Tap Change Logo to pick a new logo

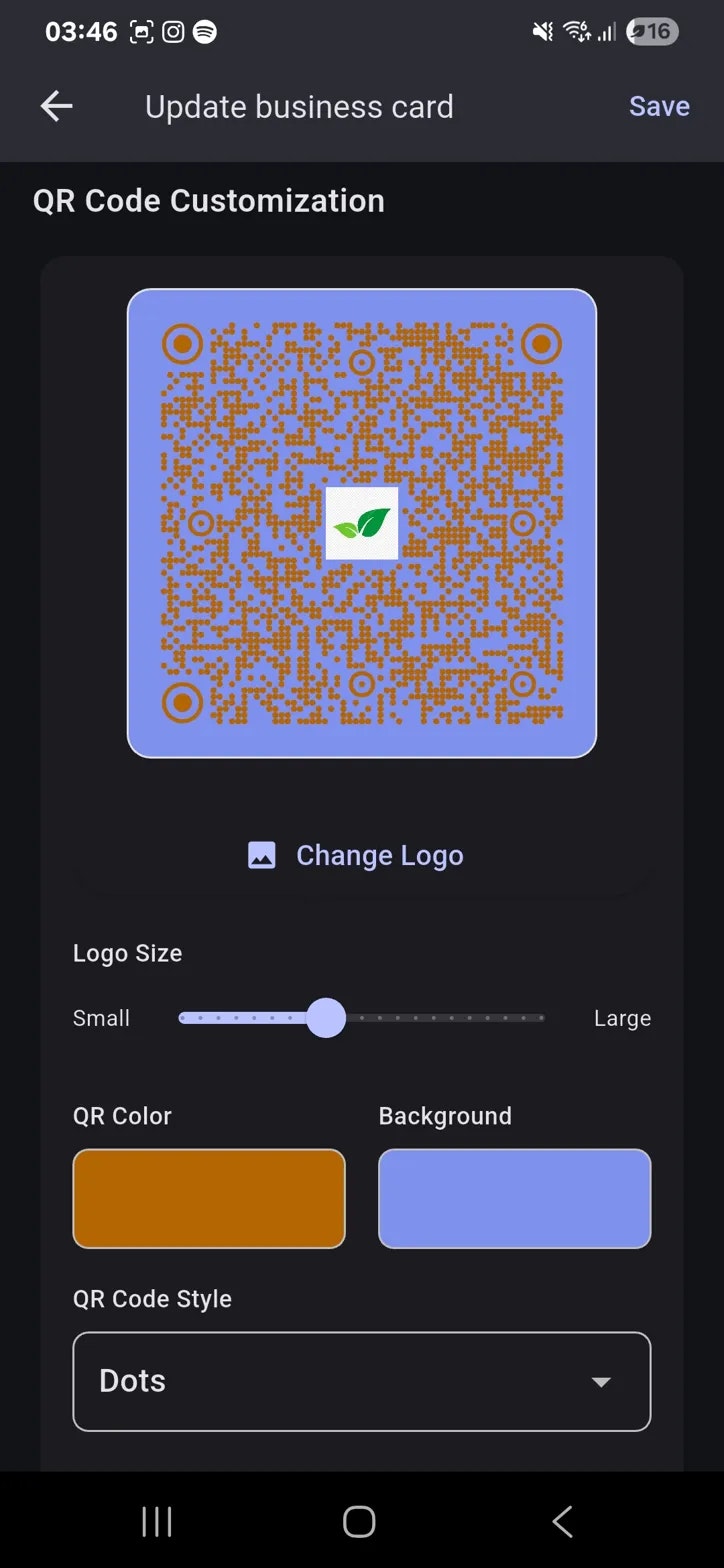(x=379, y=855)
